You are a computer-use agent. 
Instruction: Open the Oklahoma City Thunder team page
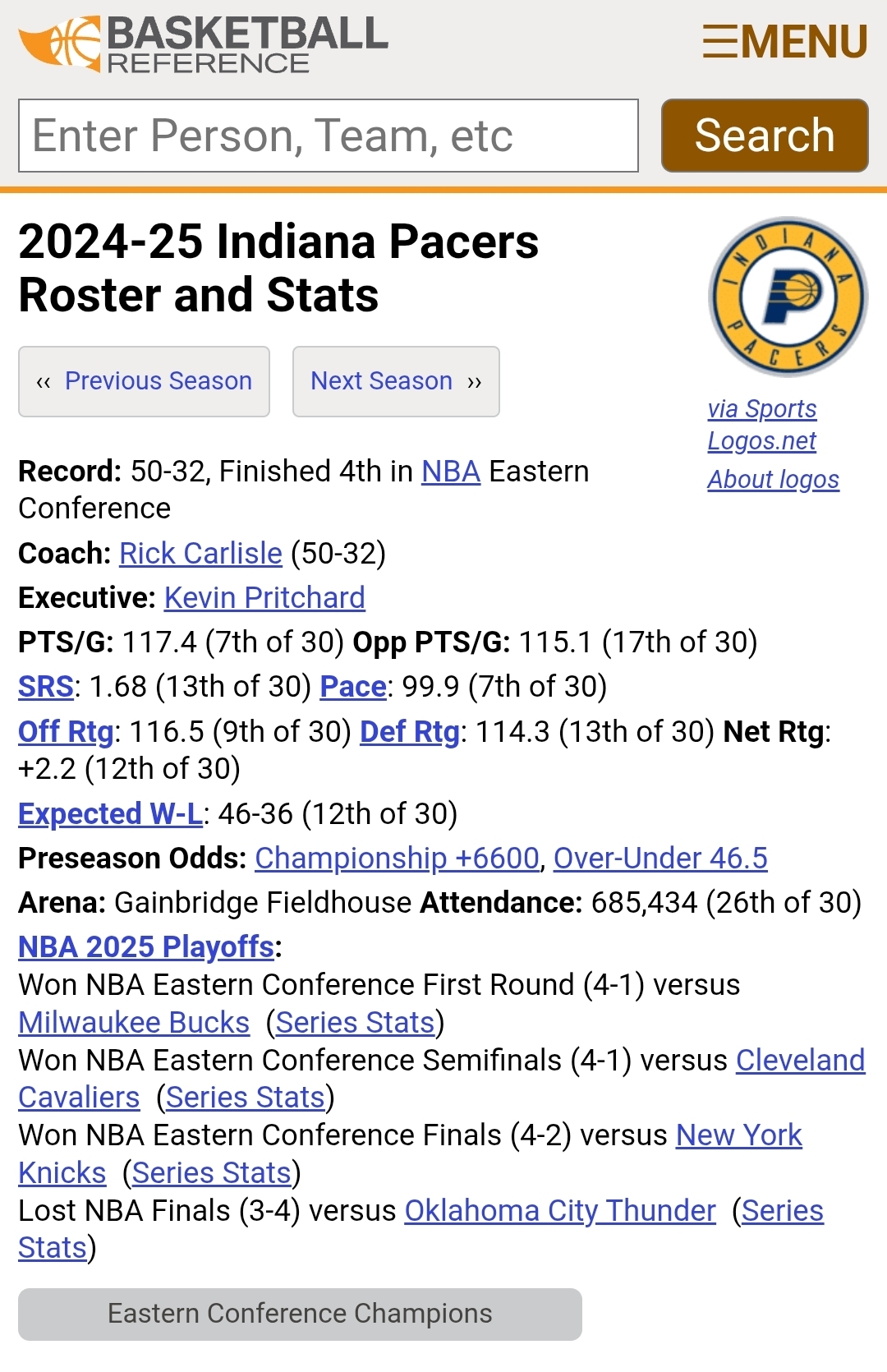point(560,1211)
